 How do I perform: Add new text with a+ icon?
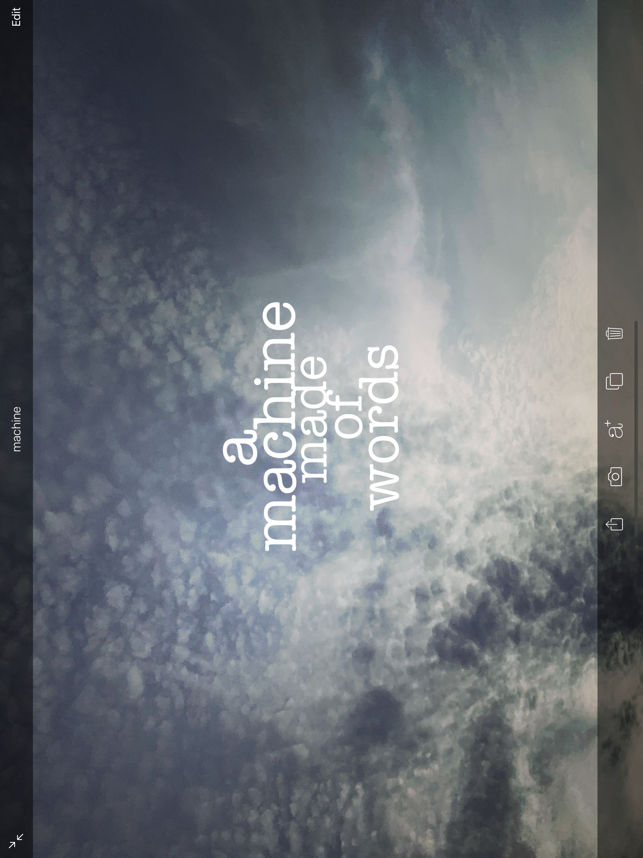click(615, 429)
